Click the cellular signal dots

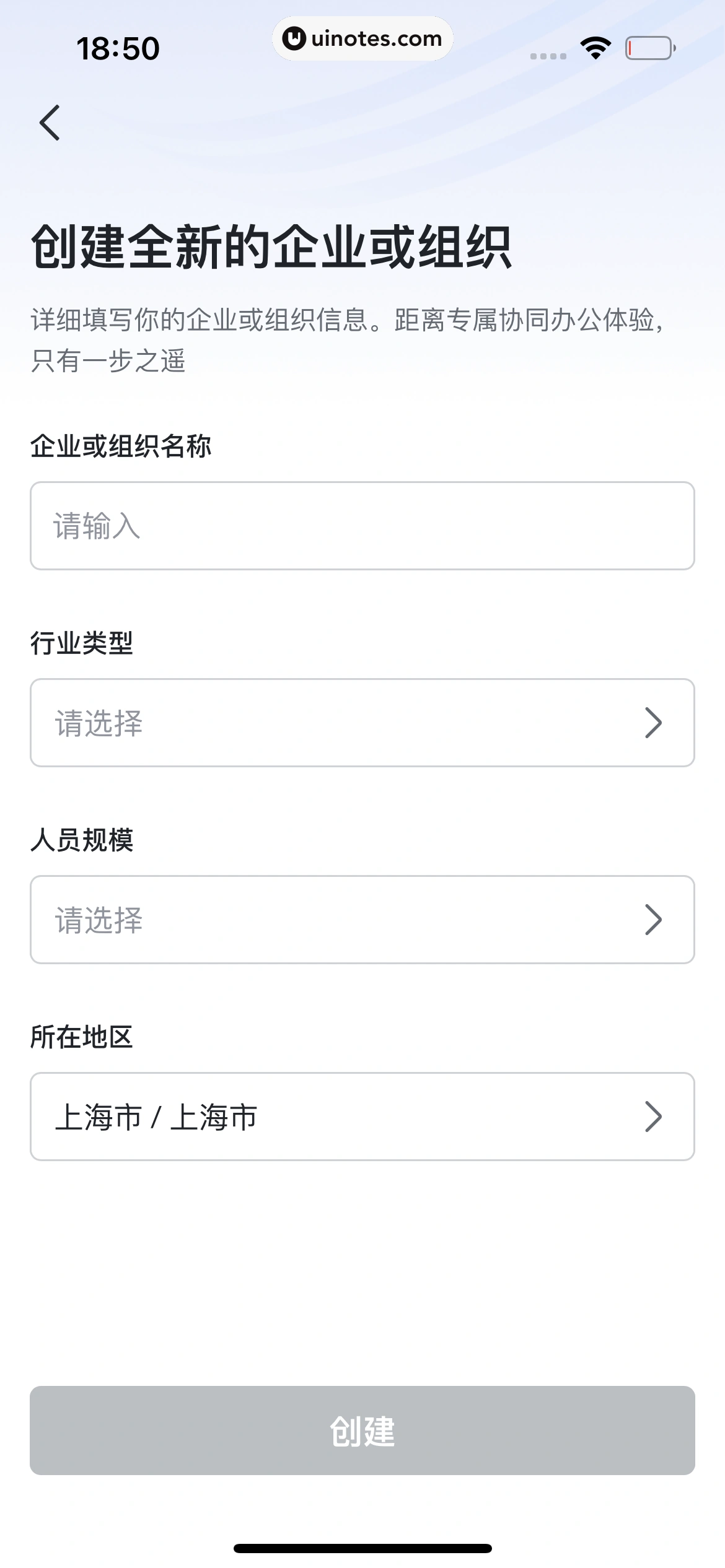tap(547, 56)
